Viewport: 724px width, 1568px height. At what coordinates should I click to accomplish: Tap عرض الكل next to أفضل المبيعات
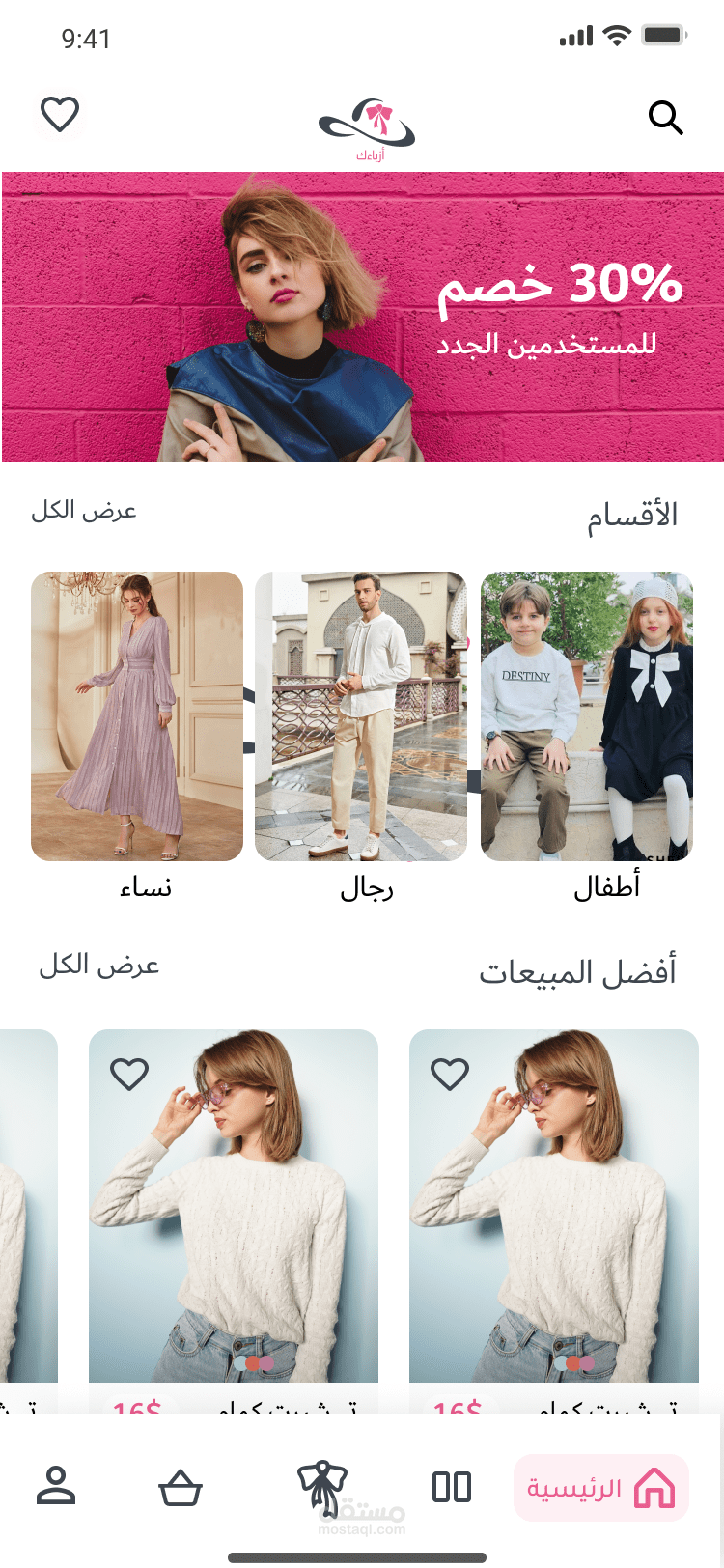click(x=98, y=966)
